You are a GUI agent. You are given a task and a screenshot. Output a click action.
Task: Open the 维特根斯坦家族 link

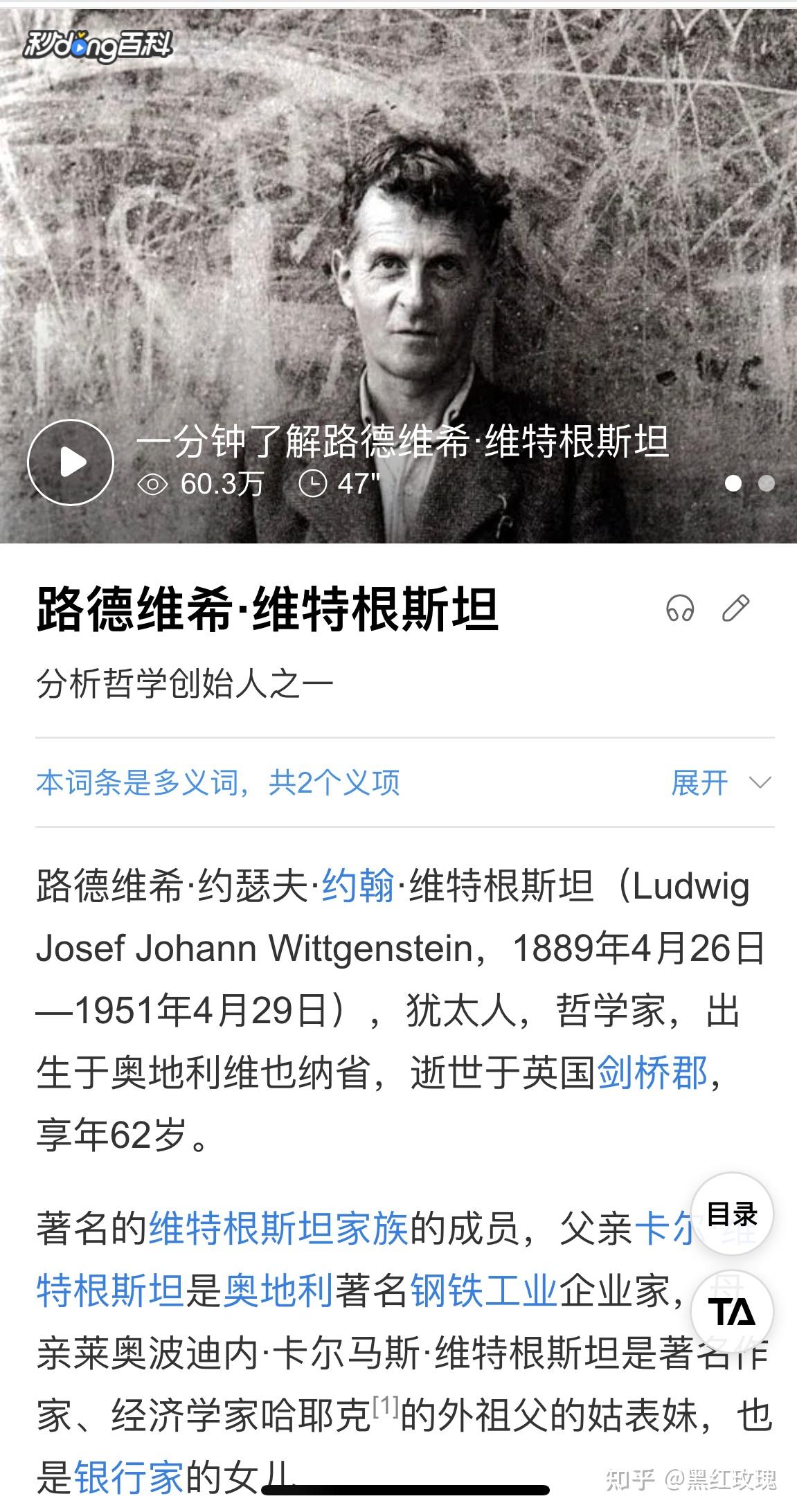pos(279,1230)
